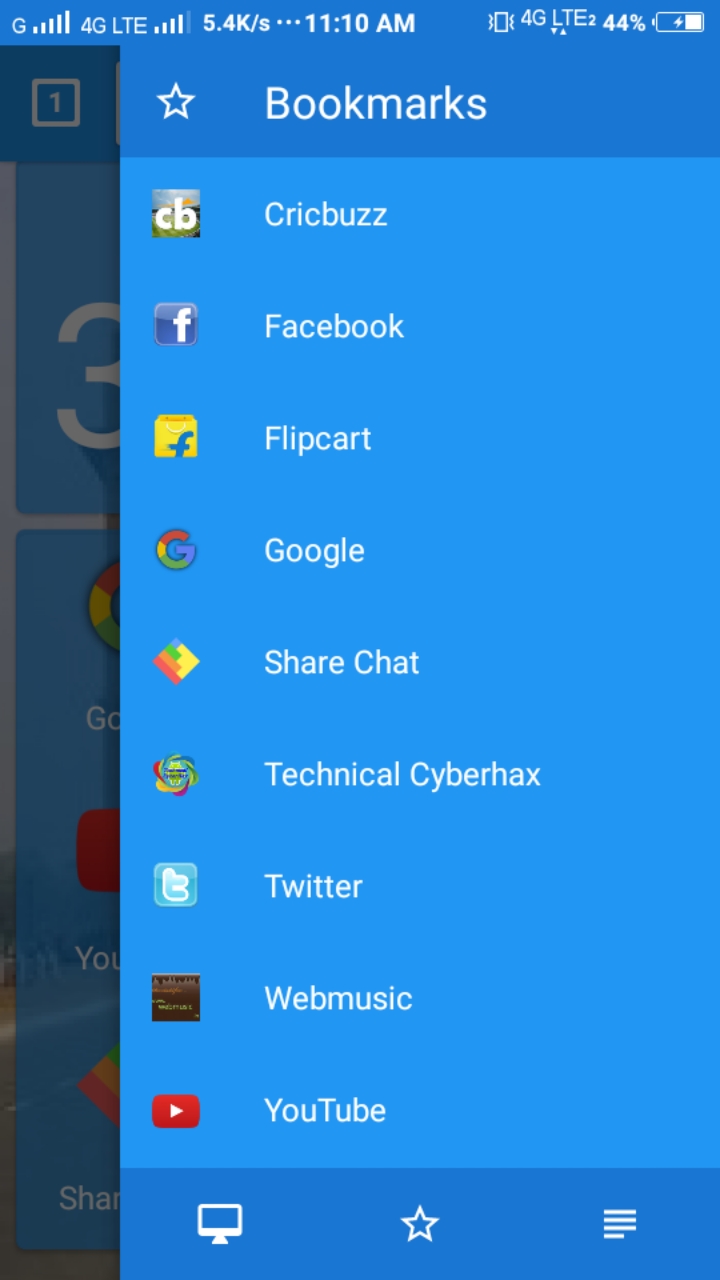The image size is (720, 1280).
Task: Open the Twitter bird icon
Action: coord(176,885)
